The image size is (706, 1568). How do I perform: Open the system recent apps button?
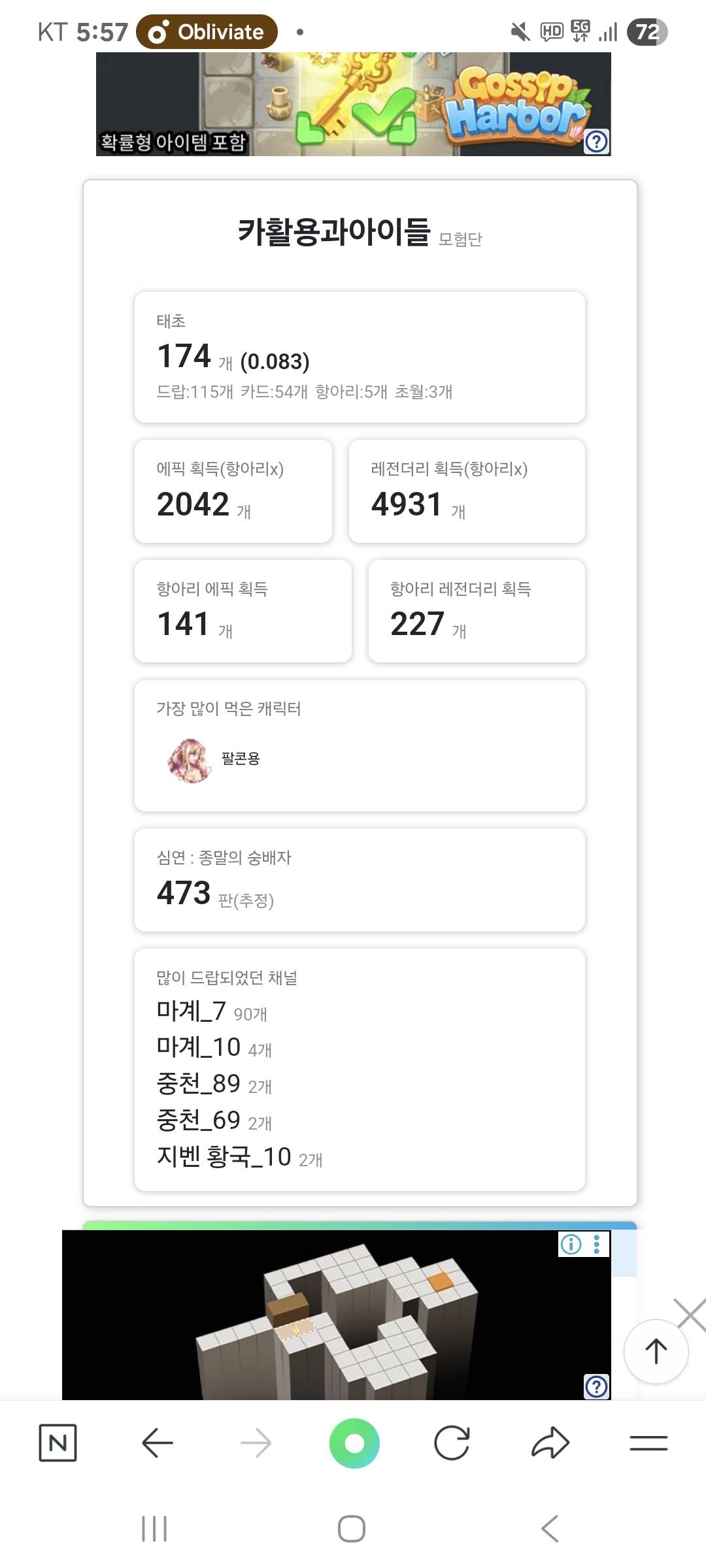click(x=154, y=1529)
